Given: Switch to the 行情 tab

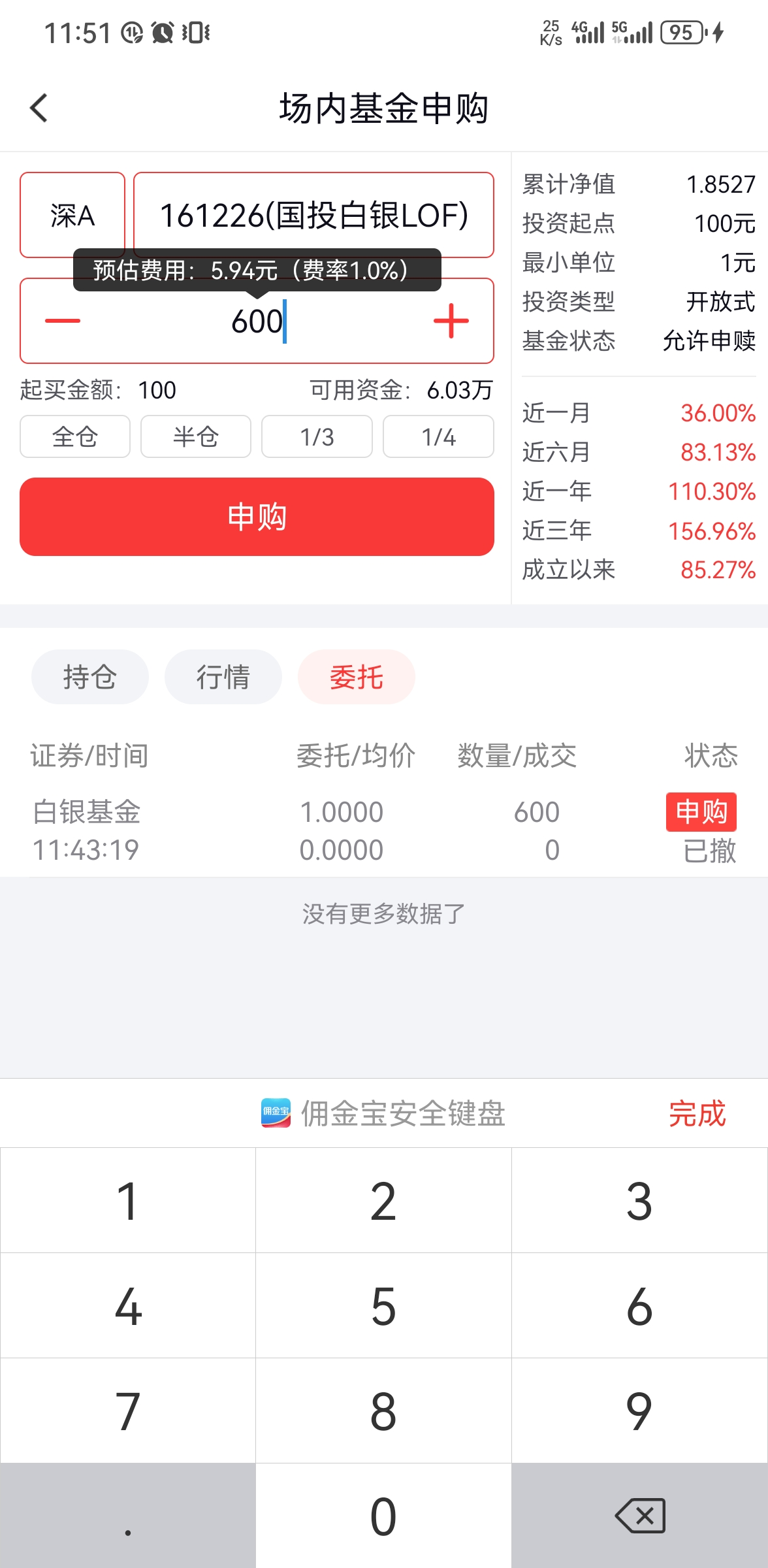Looking at the screenshot, I should point(223,677).
